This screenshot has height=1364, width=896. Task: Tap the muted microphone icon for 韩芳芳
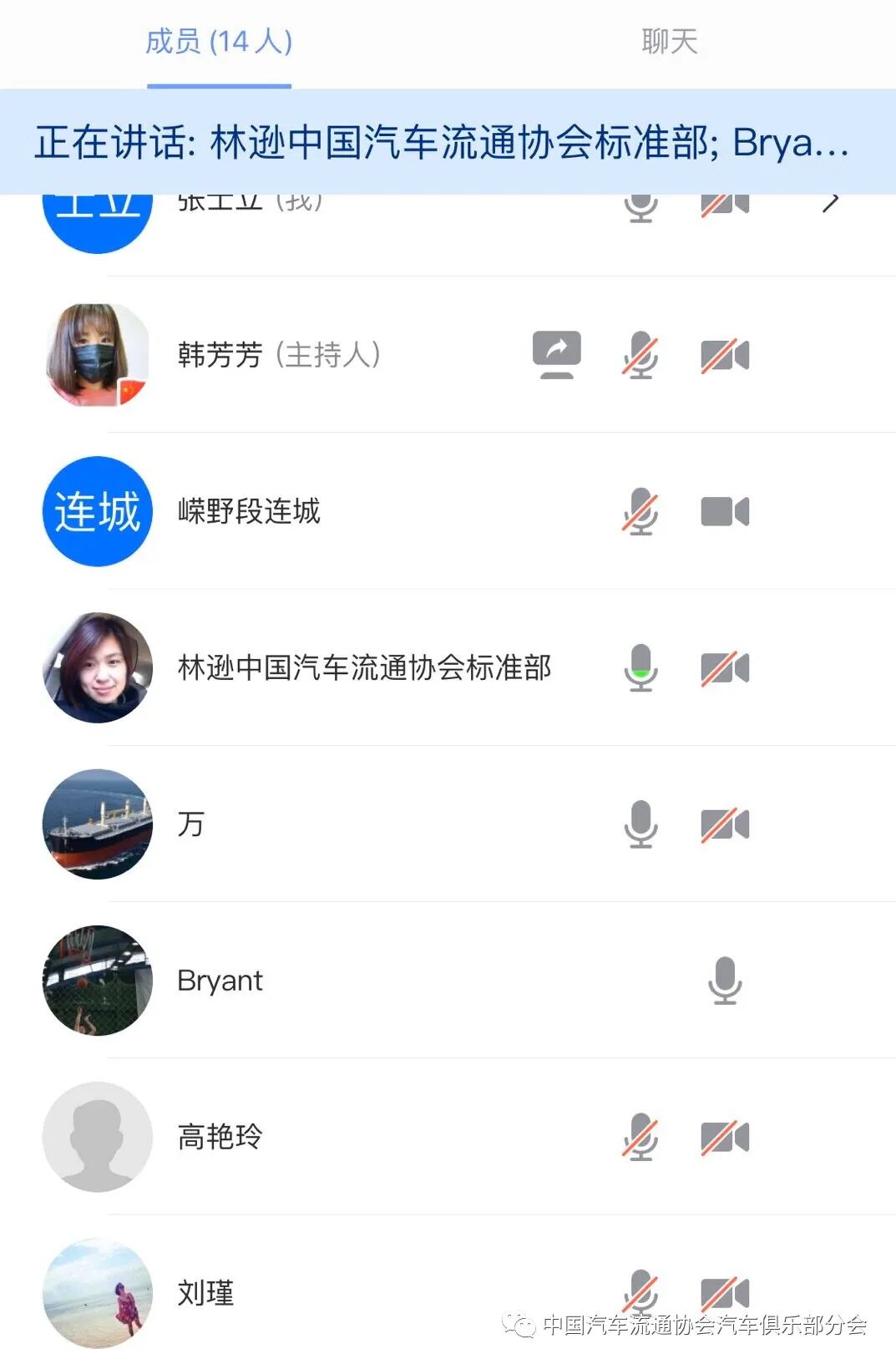pyautogui.click(x=640, y=355)
